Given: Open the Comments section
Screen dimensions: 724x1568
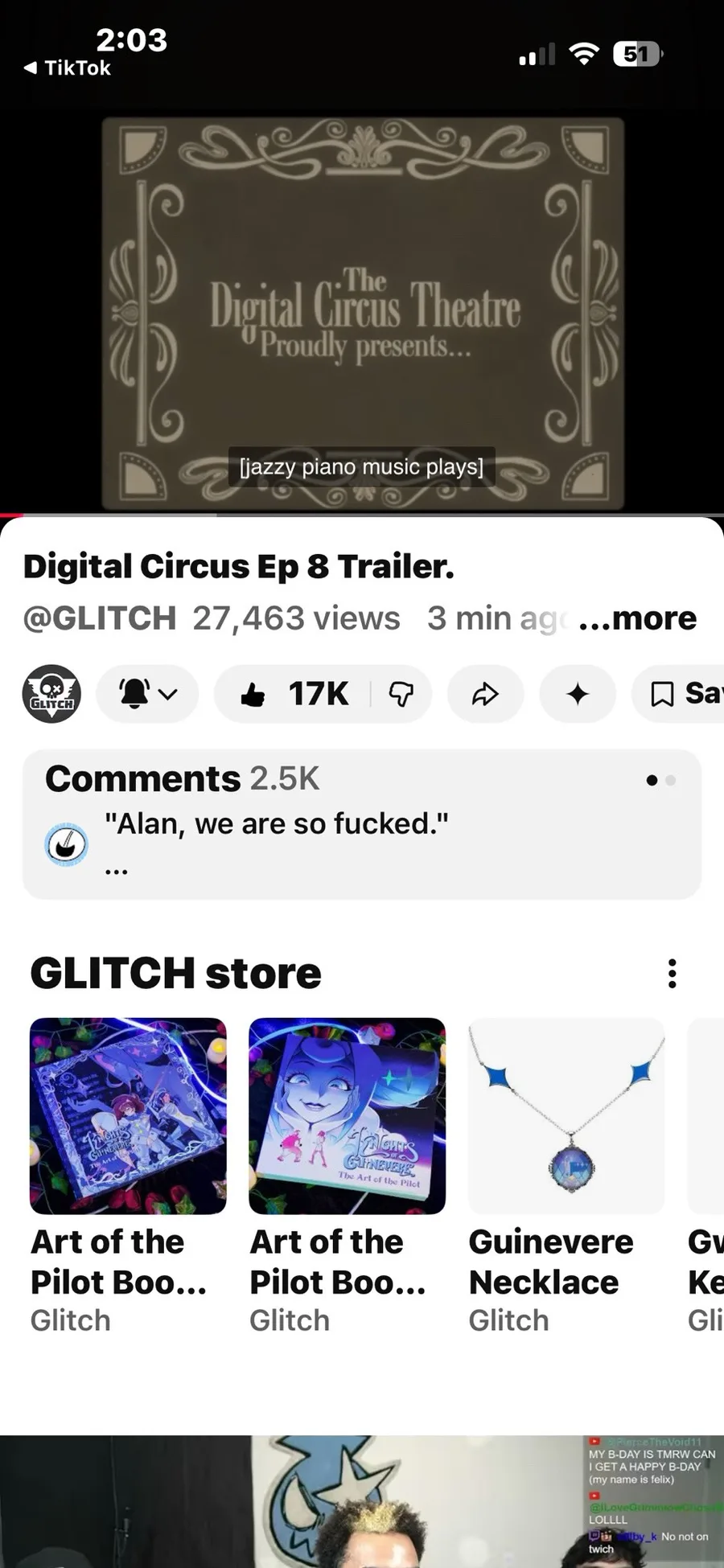Looking at the screenshot, I should point(362,823).
